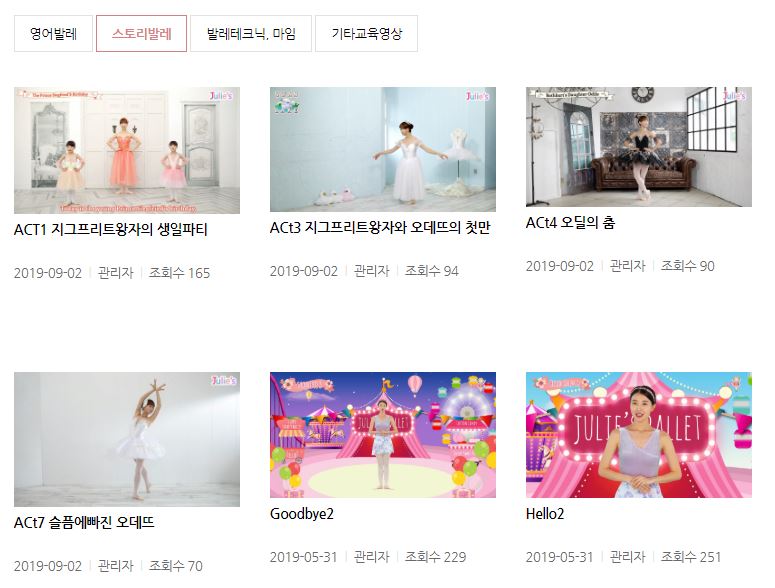Image resolution: width=775 pixels, height=588 pixels.
Task: Open the ACT1 지그프리트왕자의 생일파티 video
Action: coord(126,150)
